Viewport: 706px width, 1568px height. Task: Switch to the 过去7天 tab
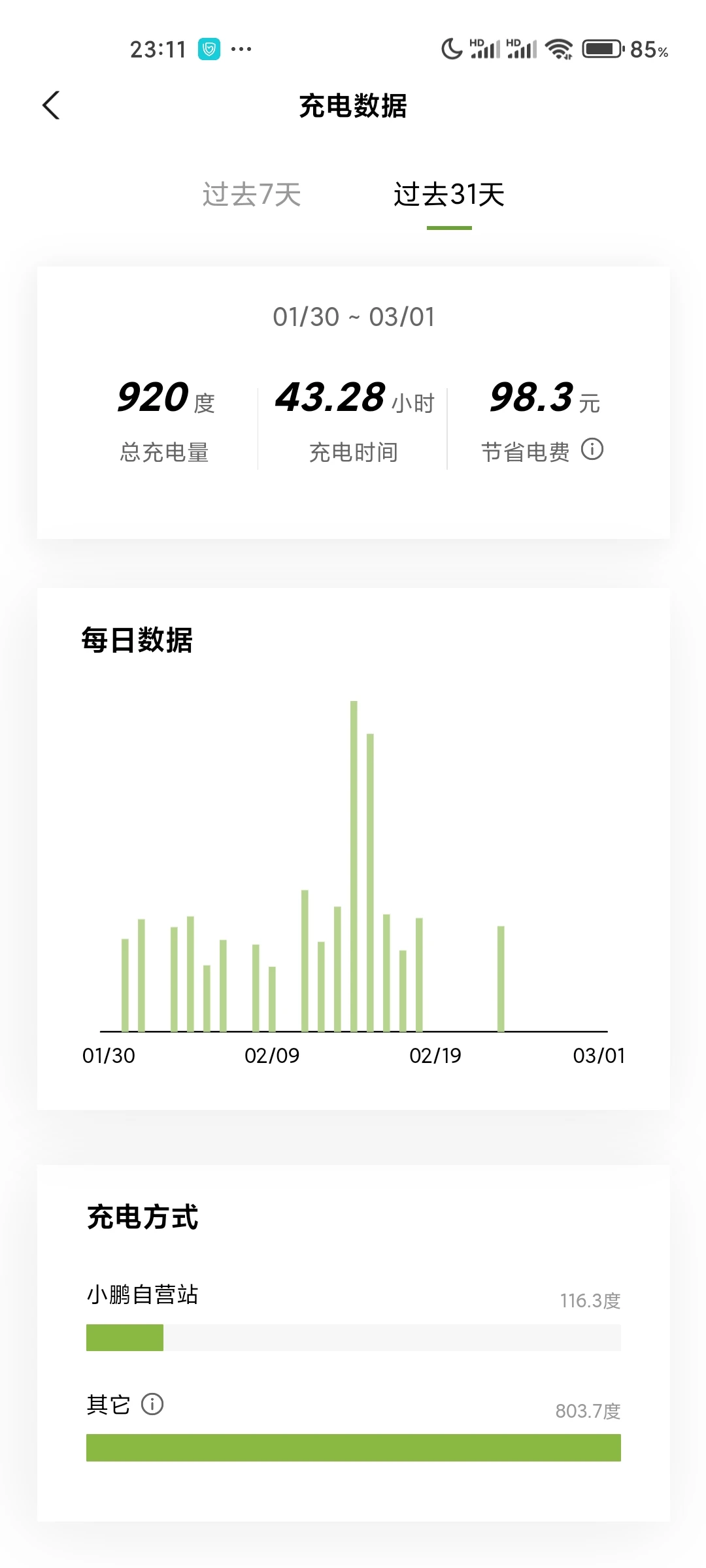(252, 195)
